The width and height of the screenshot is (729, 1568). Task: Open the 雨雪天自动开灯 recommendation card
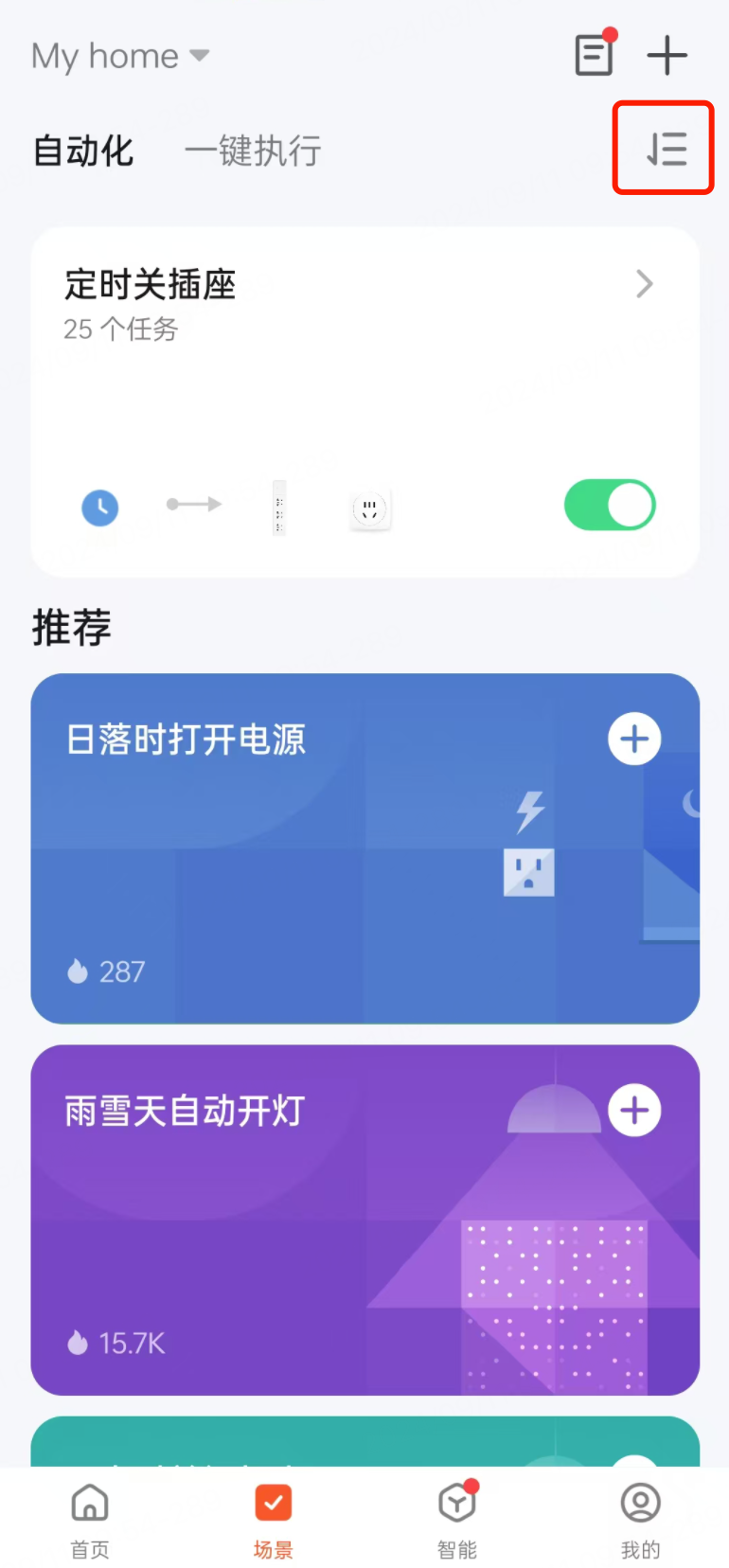[x=364, y=1220]
